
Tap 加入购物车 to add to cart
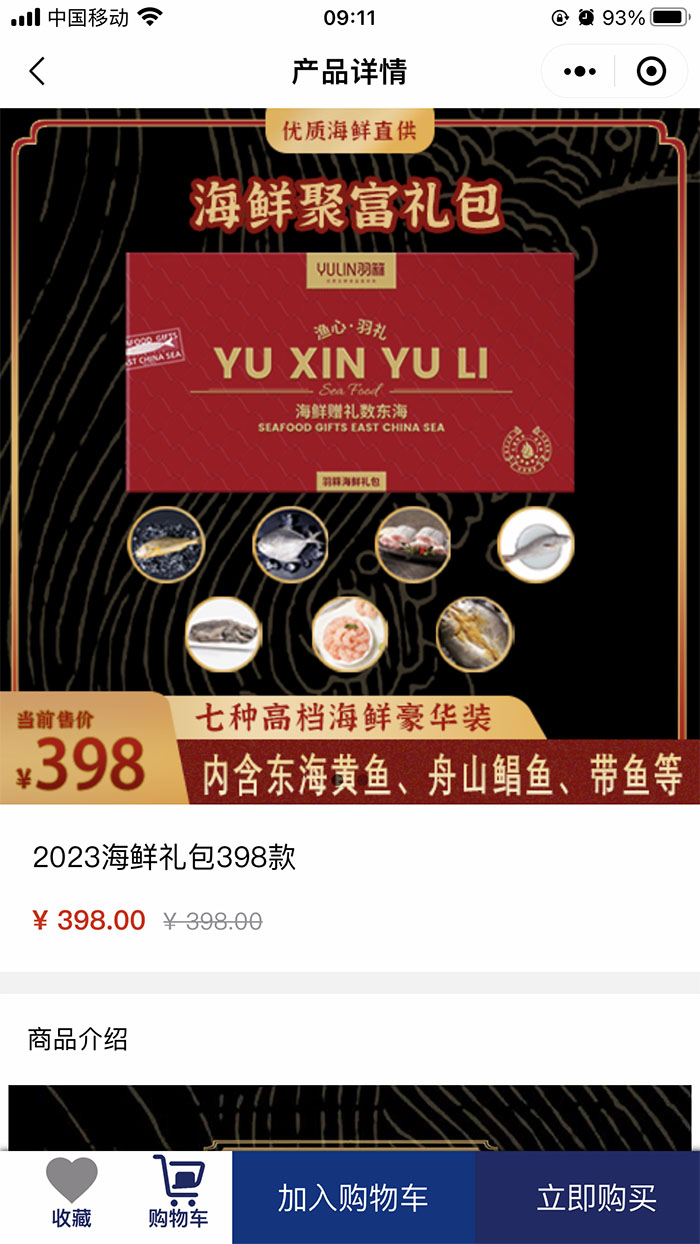[x=353, y=1198]
